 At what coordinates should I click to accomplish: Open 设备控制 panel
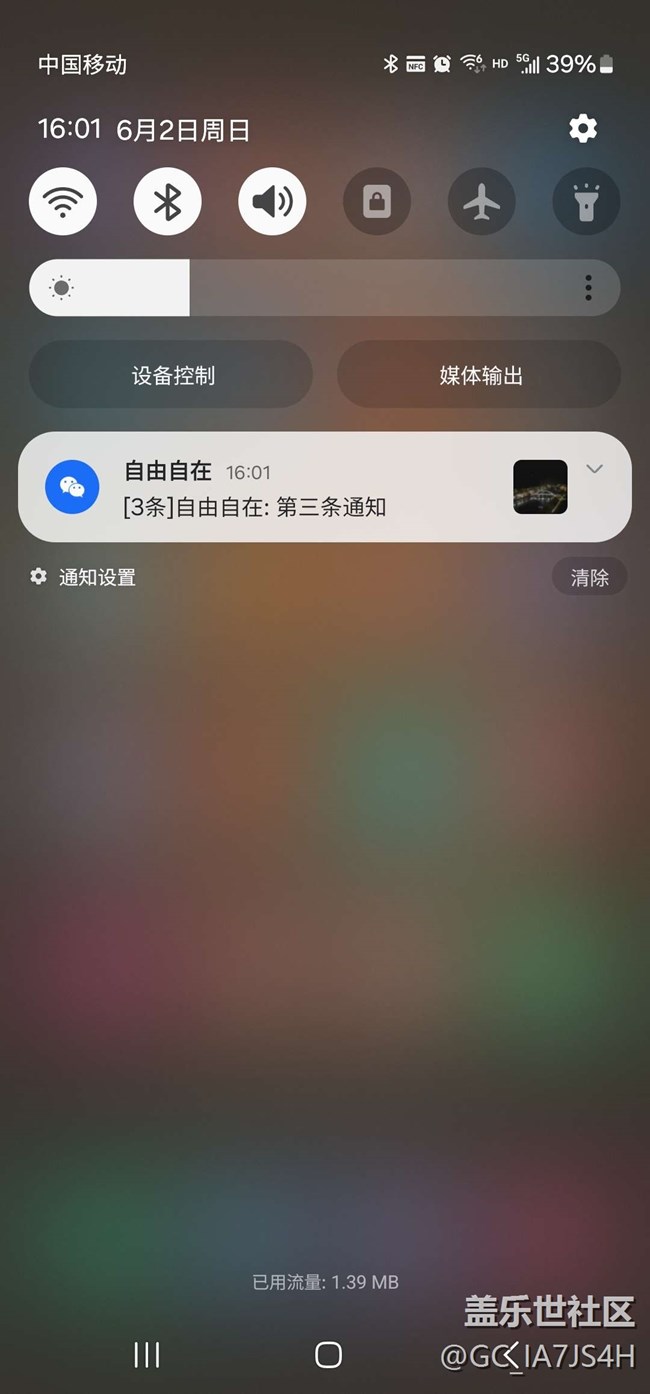[x=171, y=375]
